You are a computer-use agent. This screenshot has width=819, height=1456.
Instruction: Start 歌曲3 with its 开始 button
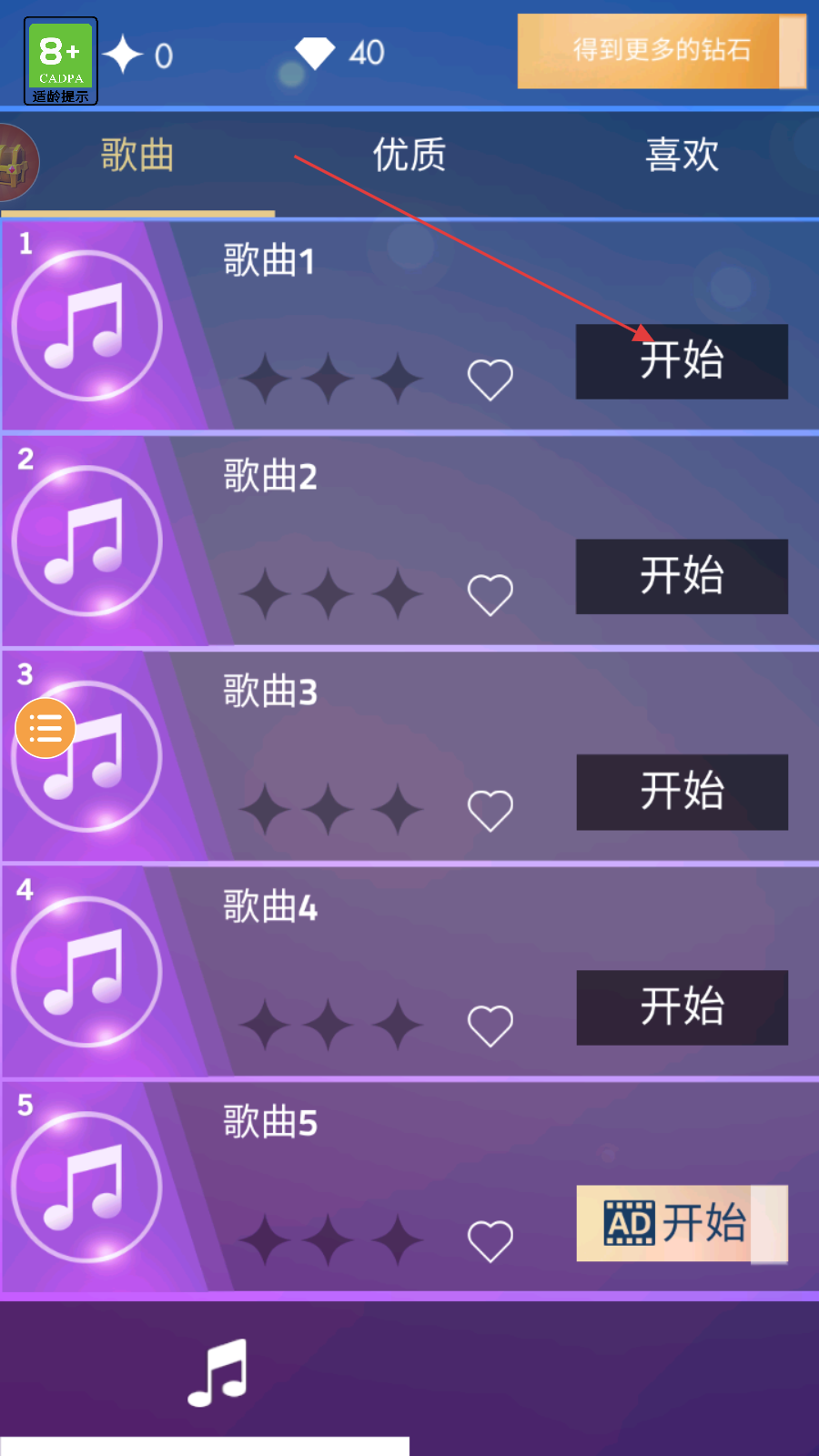click(682, 792)
